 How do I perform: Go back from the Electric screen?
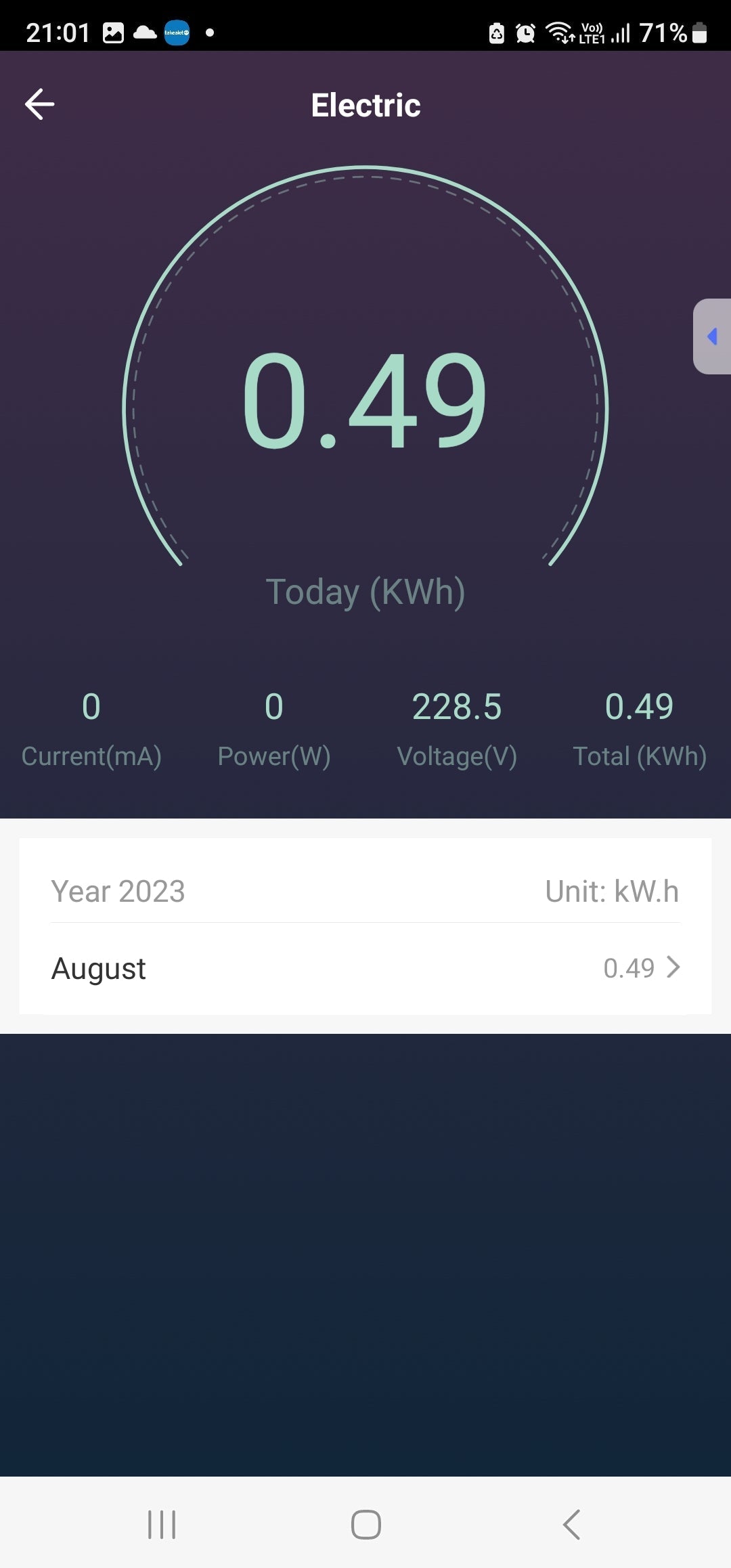coord(40,104)
